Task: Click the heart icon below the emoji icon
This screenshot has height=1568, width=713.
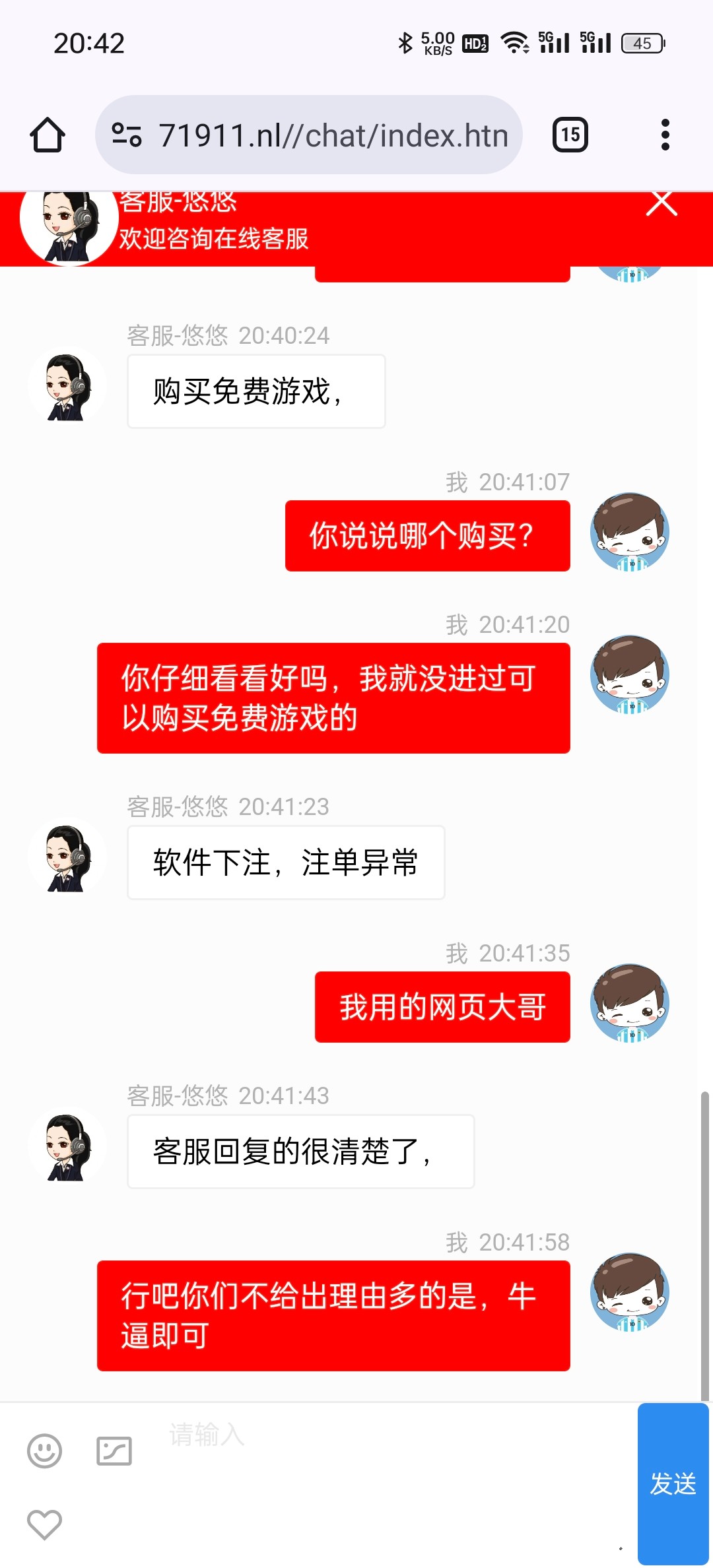Action: pos(44,1523)
